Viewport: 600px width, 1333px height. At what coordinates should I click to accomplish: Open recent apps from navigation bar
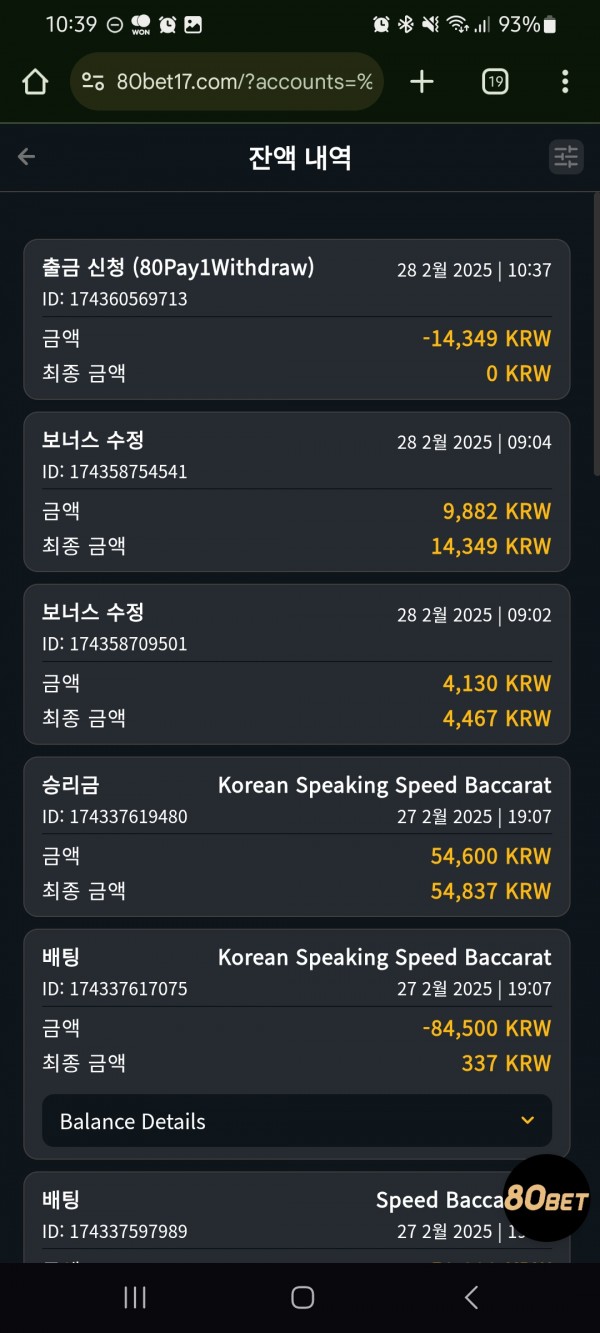(135, 1297)
